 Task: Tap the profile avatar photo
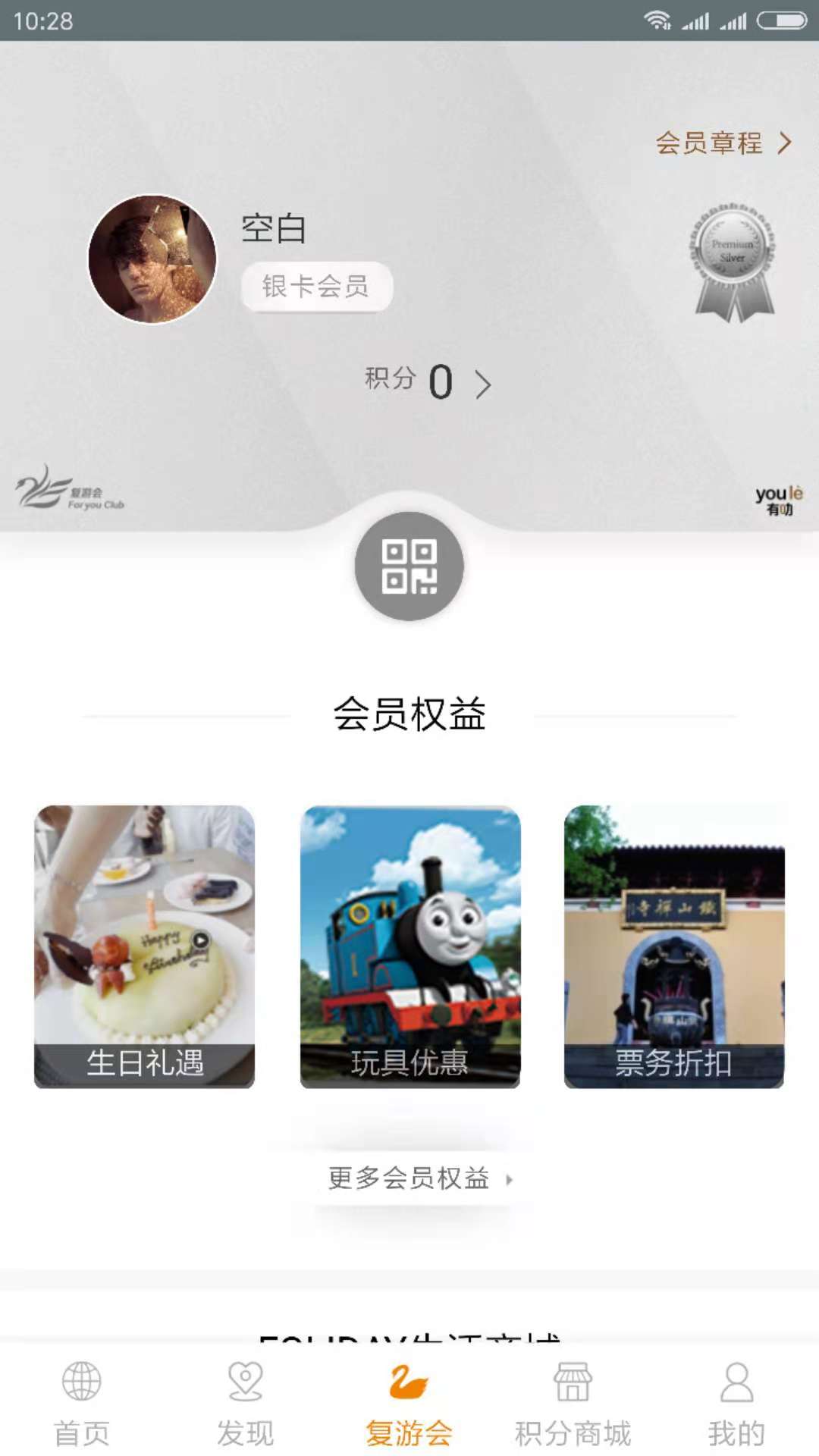pyautogui.click(x=152, y=259)
